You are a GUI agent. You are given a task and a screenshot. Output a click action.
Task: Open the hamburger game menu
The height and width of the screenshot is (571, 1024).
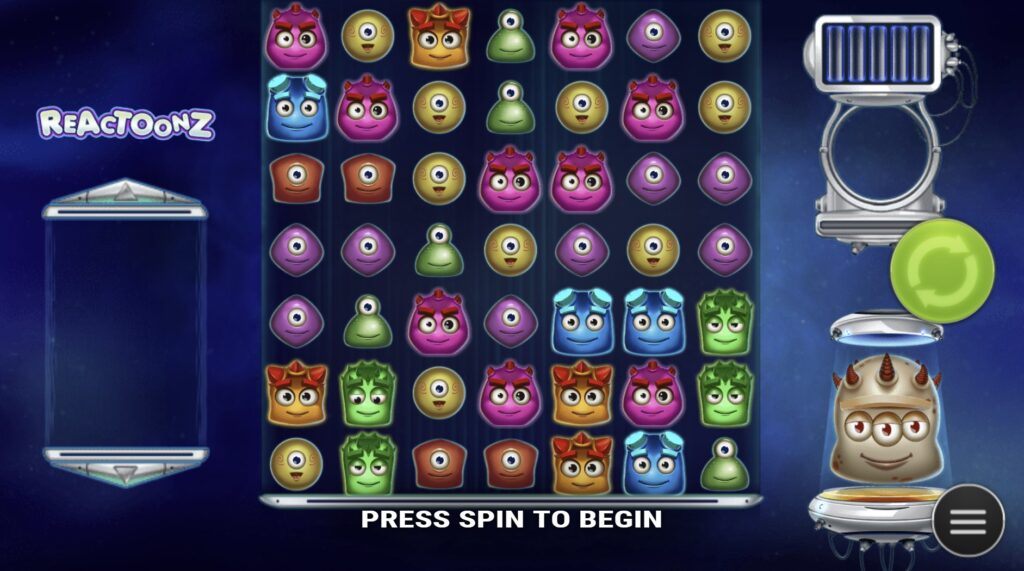967,520
